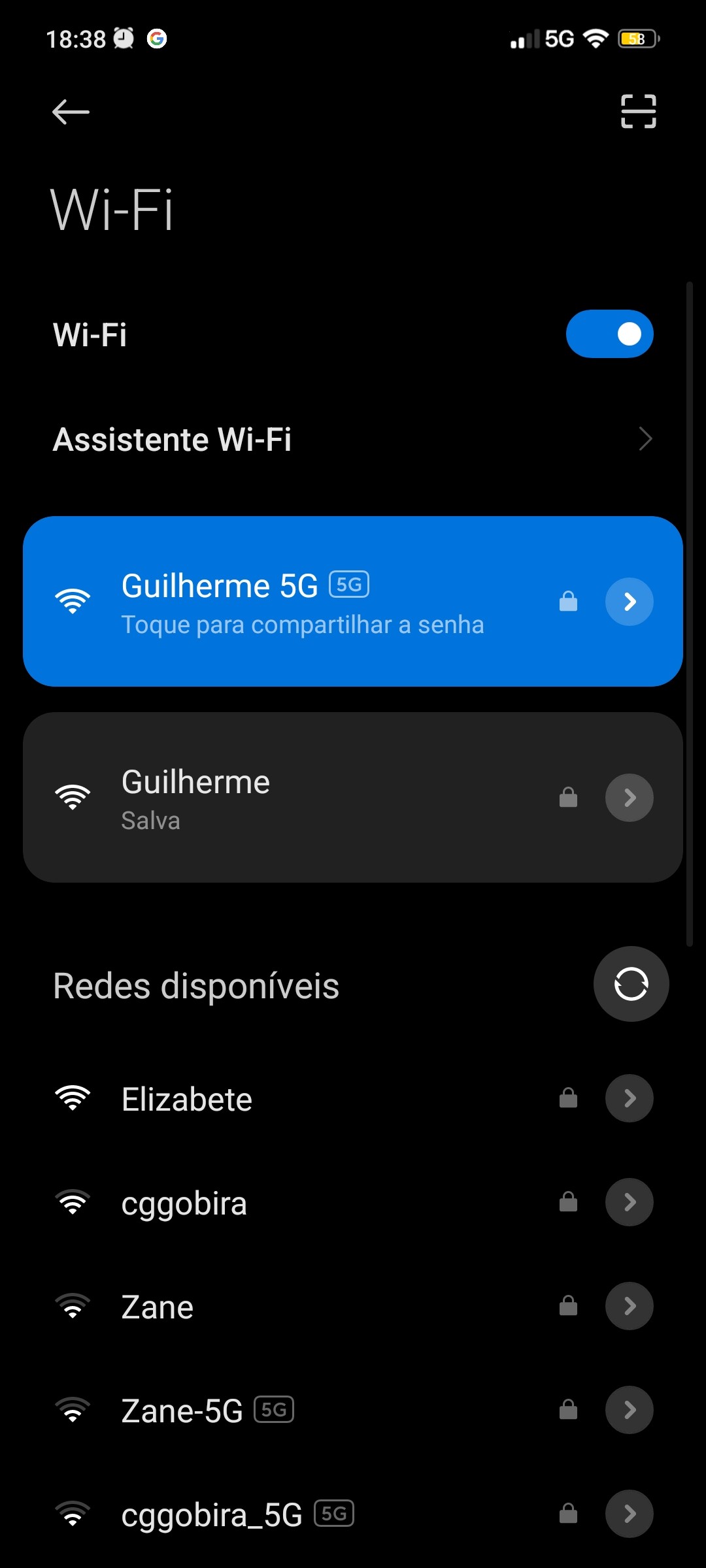This screenshot has height=1568, width=706.
Task: Open details arrow for Zane-5G
Action: [629, 1410]
